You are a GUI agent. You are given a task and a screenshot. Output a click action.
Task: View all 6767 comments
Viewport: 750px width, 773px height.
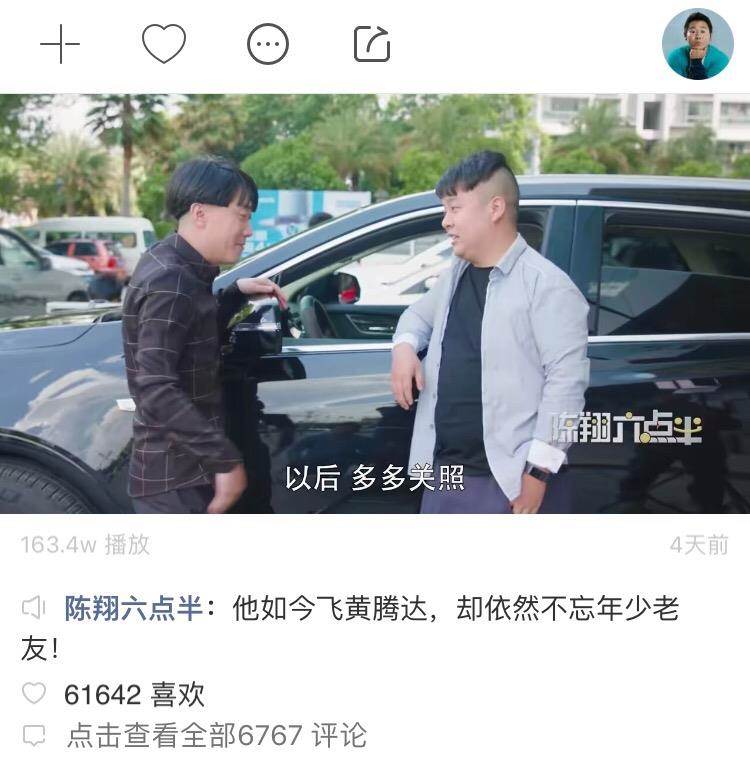pyautogui.click(x=216, y=736)
